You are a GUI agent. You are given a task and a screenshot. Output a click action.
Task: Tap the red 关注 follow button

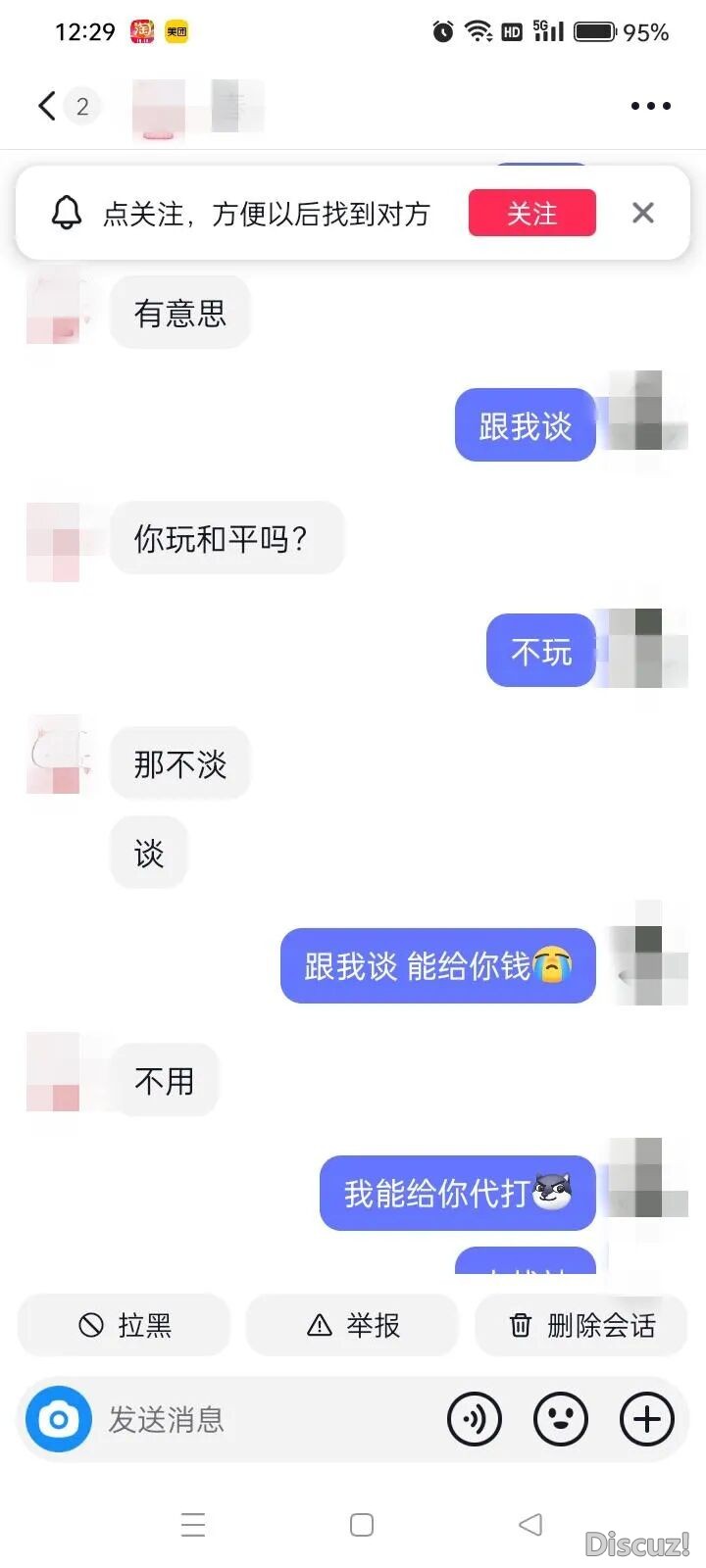point(531,213)
